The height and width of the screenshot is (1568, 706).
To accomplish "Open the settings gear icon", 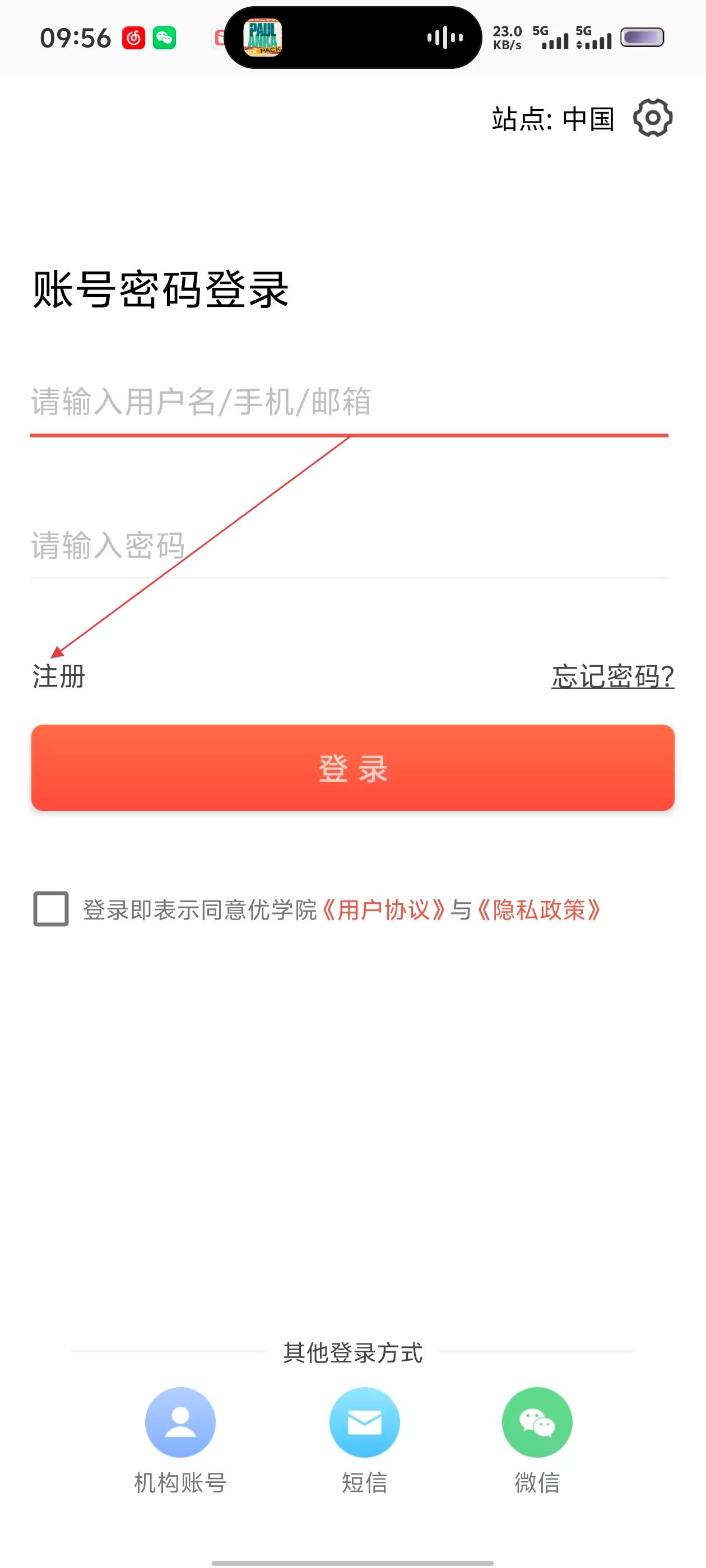I will tap(652, 118).
